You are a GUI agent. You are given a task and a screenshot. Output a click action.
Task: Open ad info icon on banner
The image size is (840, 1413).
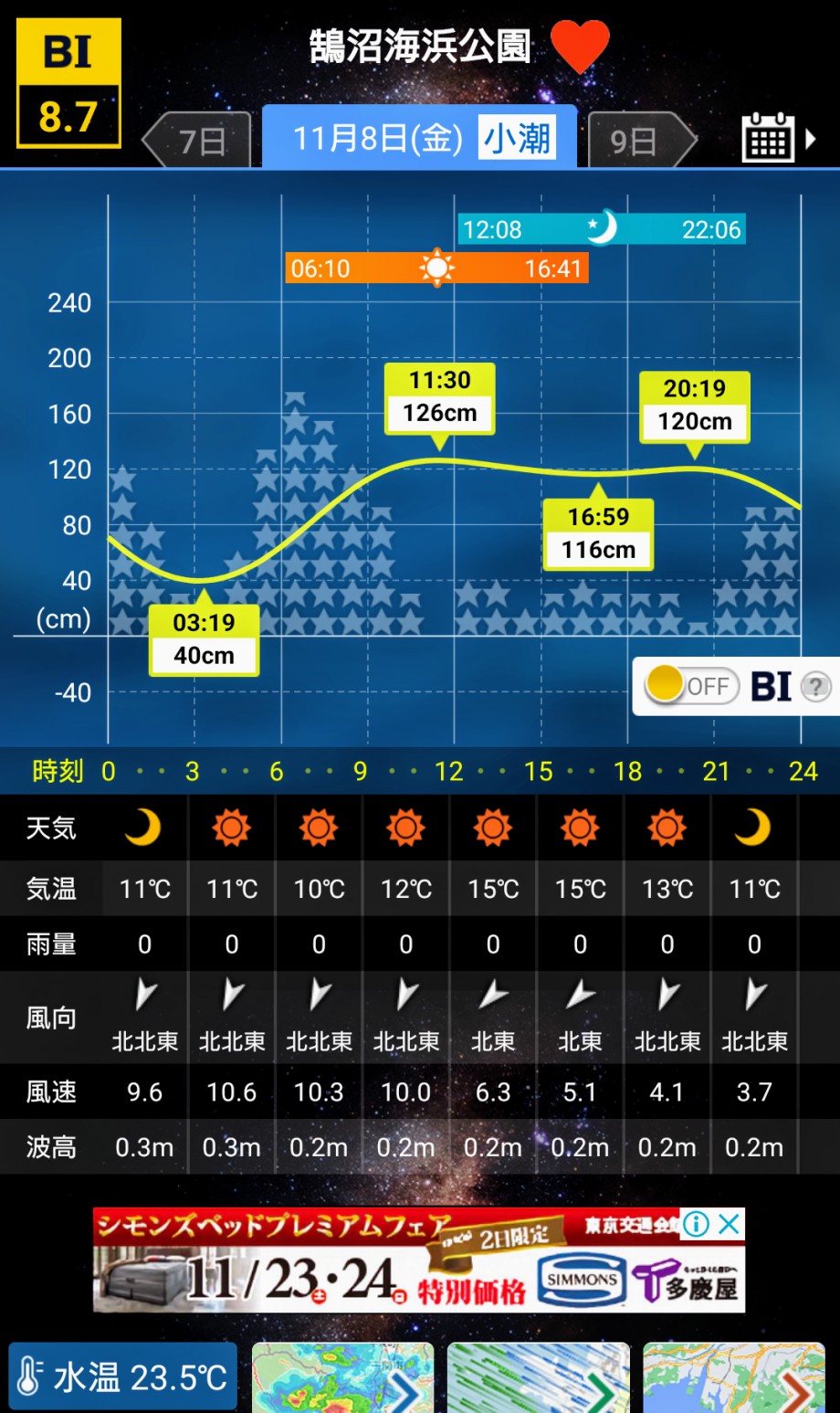click(x=696, y=1224)
